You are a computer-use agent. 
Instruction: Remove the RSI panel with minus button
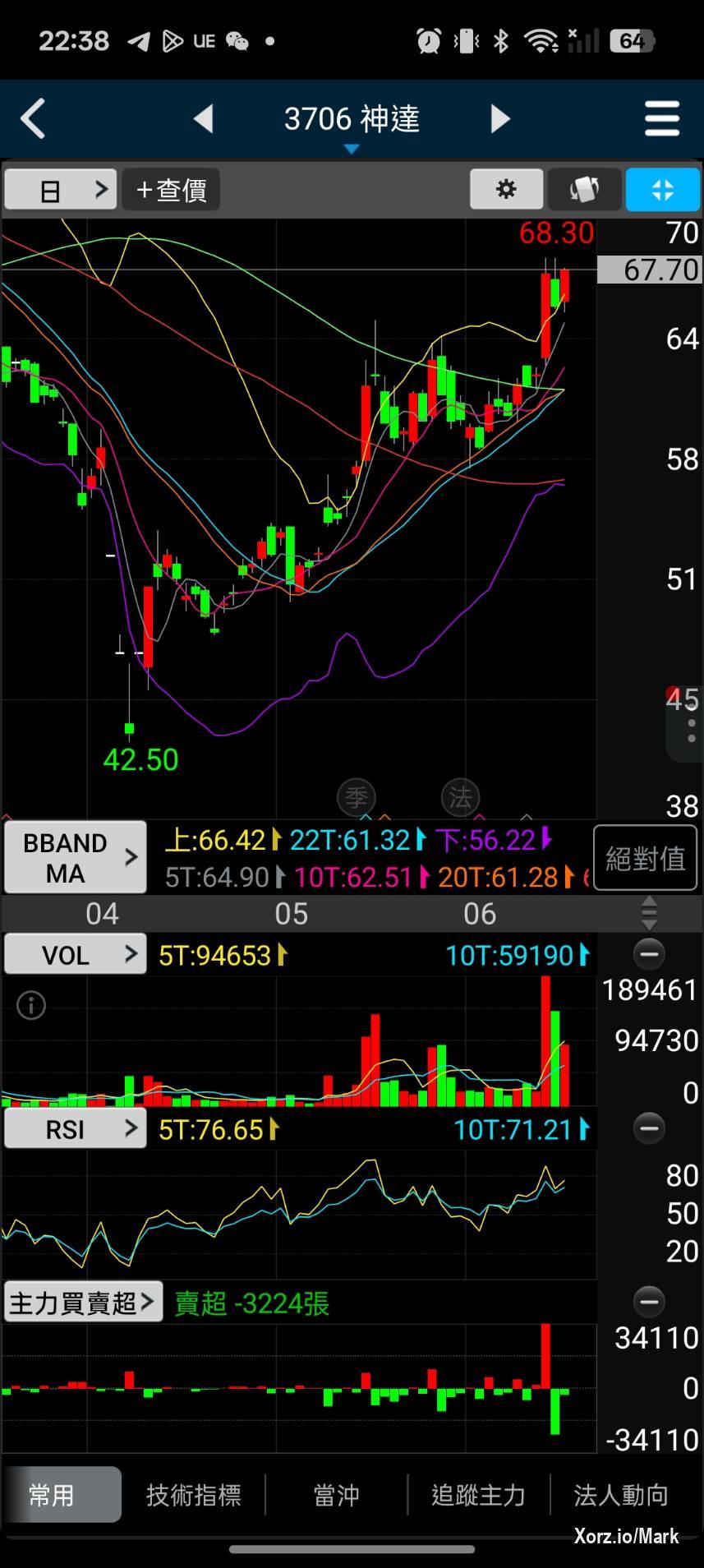649,1128
